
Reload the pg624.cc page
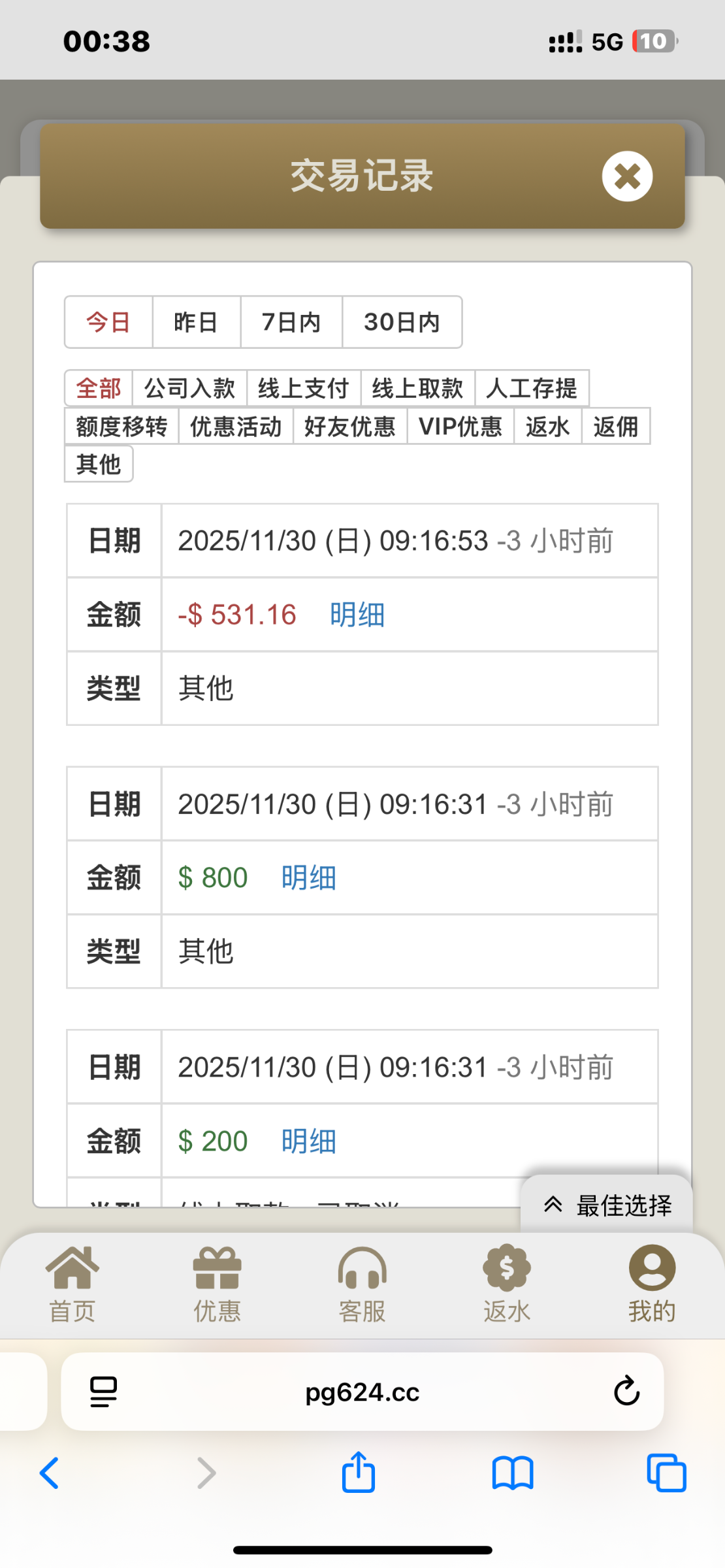626,1391
